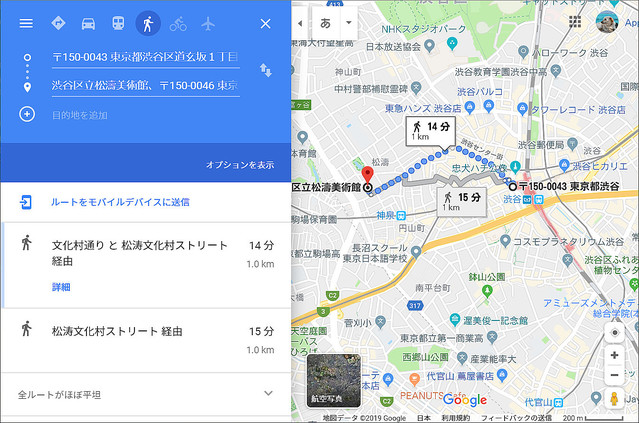Open the hamburger menu
Screen dimensions: 639x423
click(26, 23)
